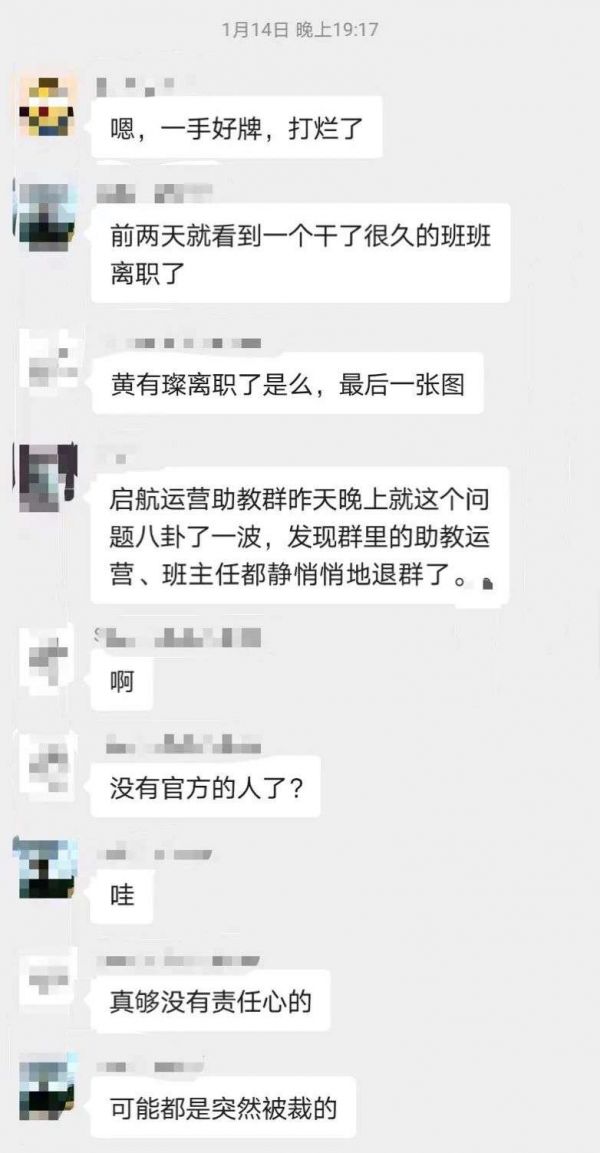Open avatar of sender of '一手好牌，打烂了'
This screenshot has width=600, height=1153.
click(x=49, y=105)
